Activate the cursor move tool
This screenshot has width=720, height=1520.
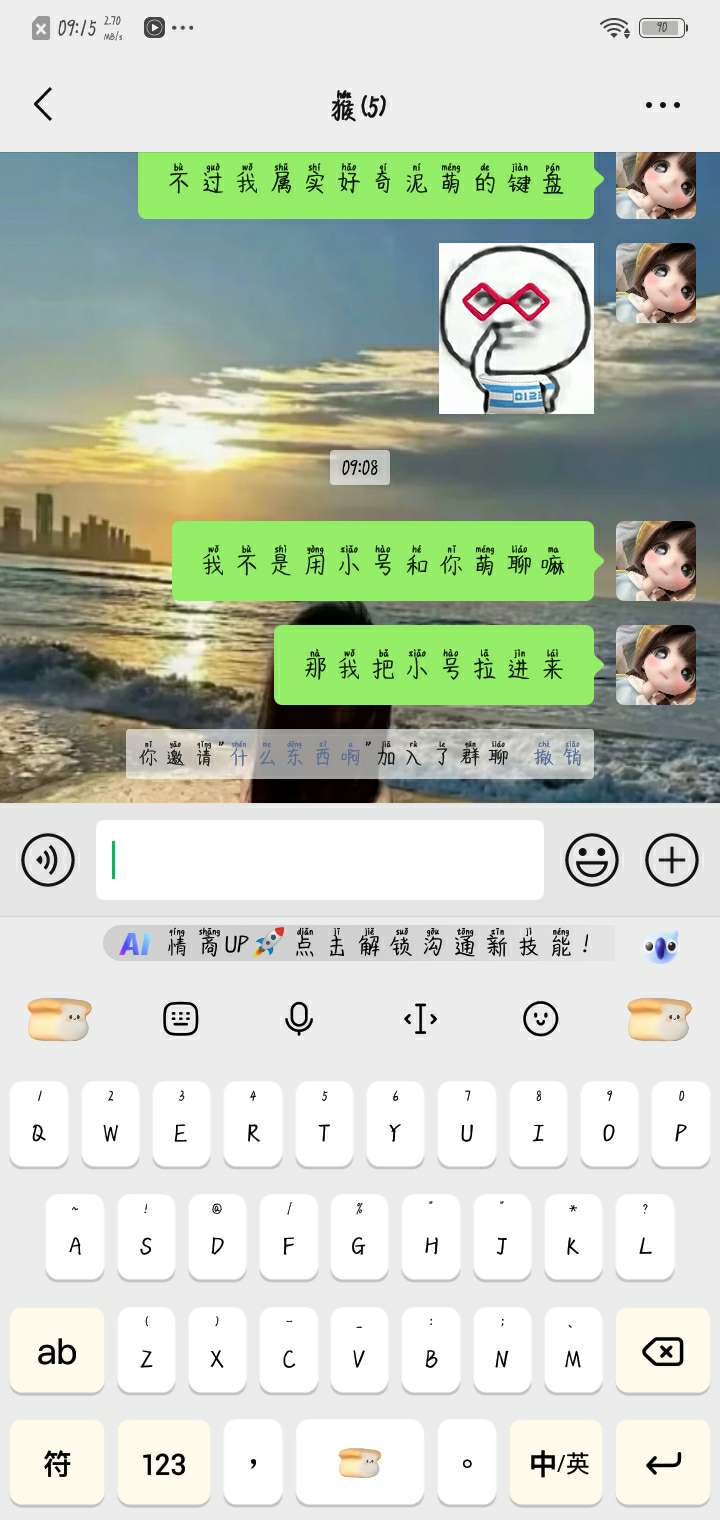[x=420, y=1019]
